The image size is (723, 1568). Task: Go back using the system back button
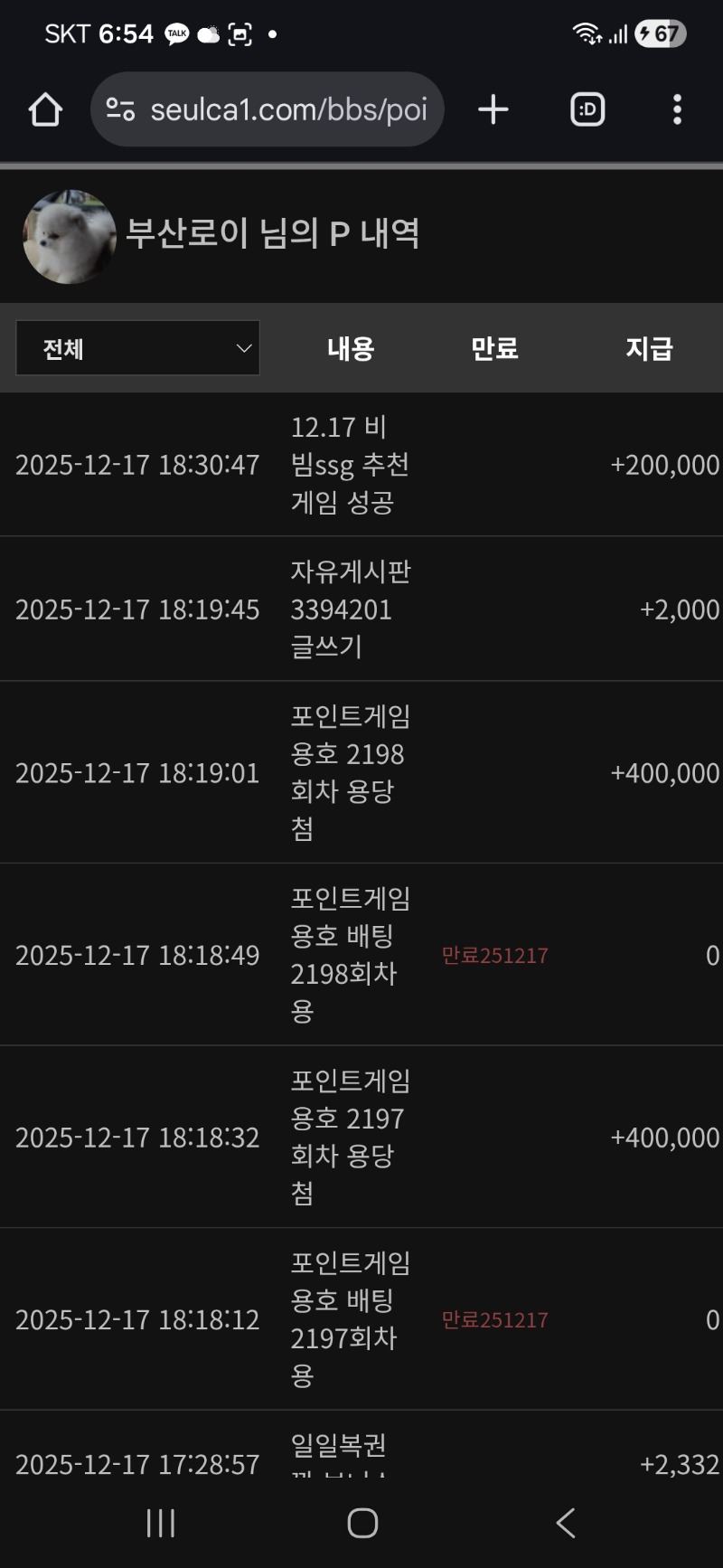point(566,1523)
